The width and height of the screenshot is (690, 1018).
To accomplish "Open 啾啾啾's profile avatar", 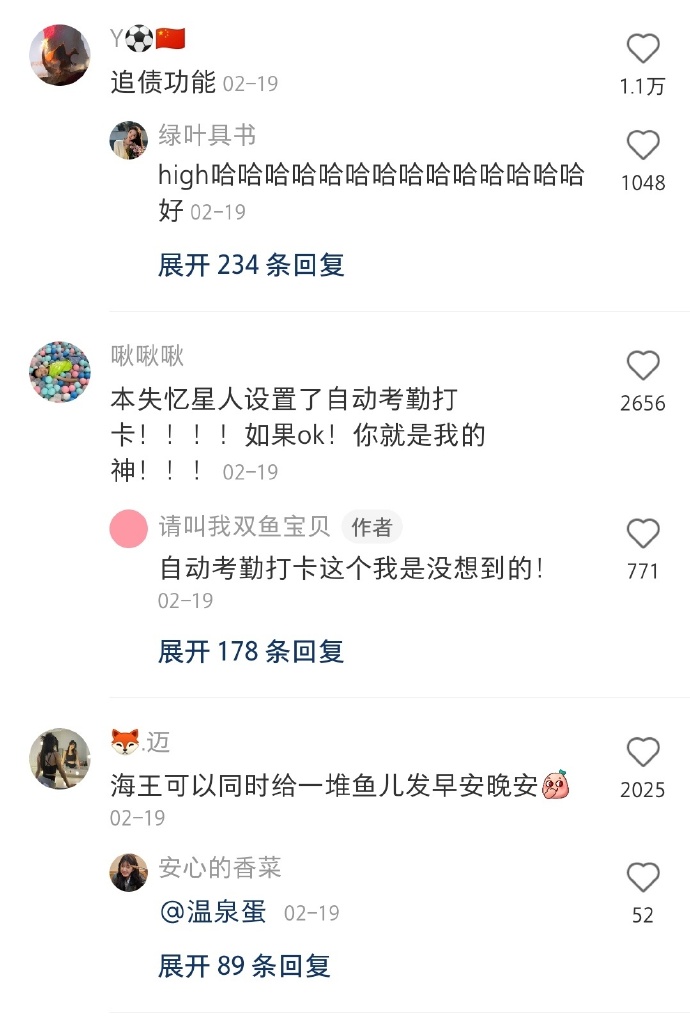I will pyautogui.click(x=60, y=371).
